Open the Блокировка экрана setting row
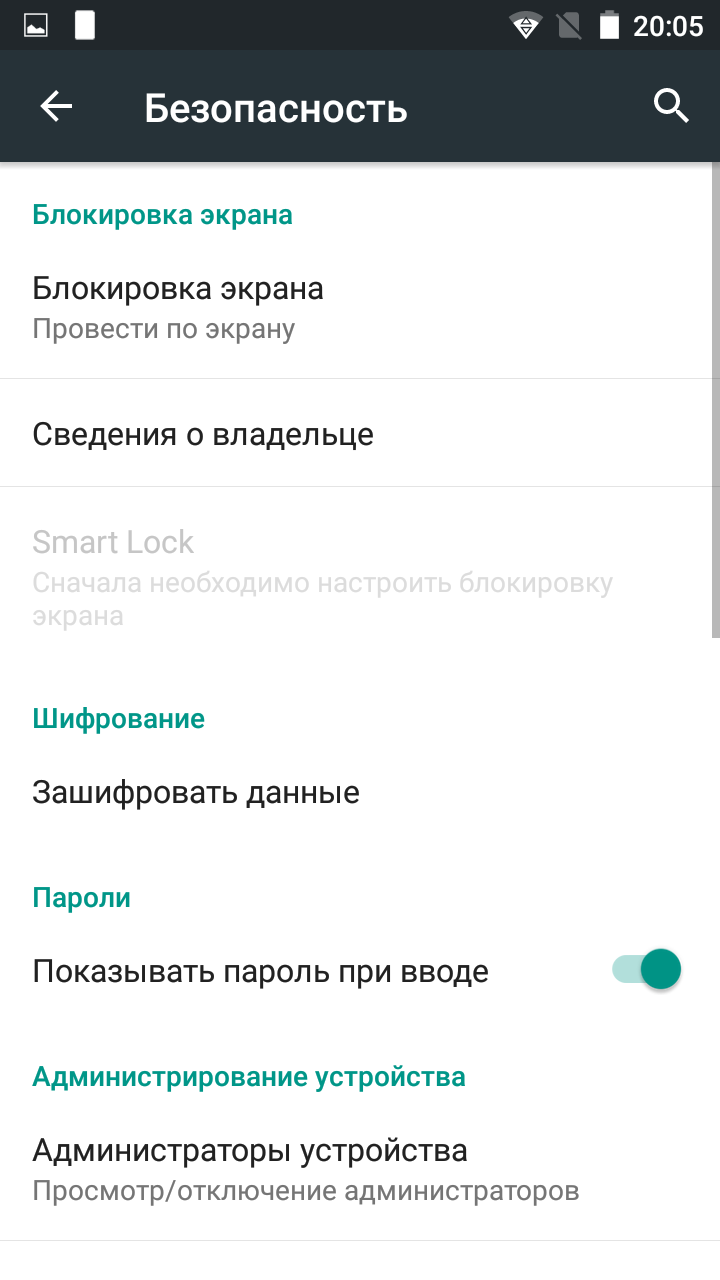This screenshot has width=720, height=1280. 360,308
